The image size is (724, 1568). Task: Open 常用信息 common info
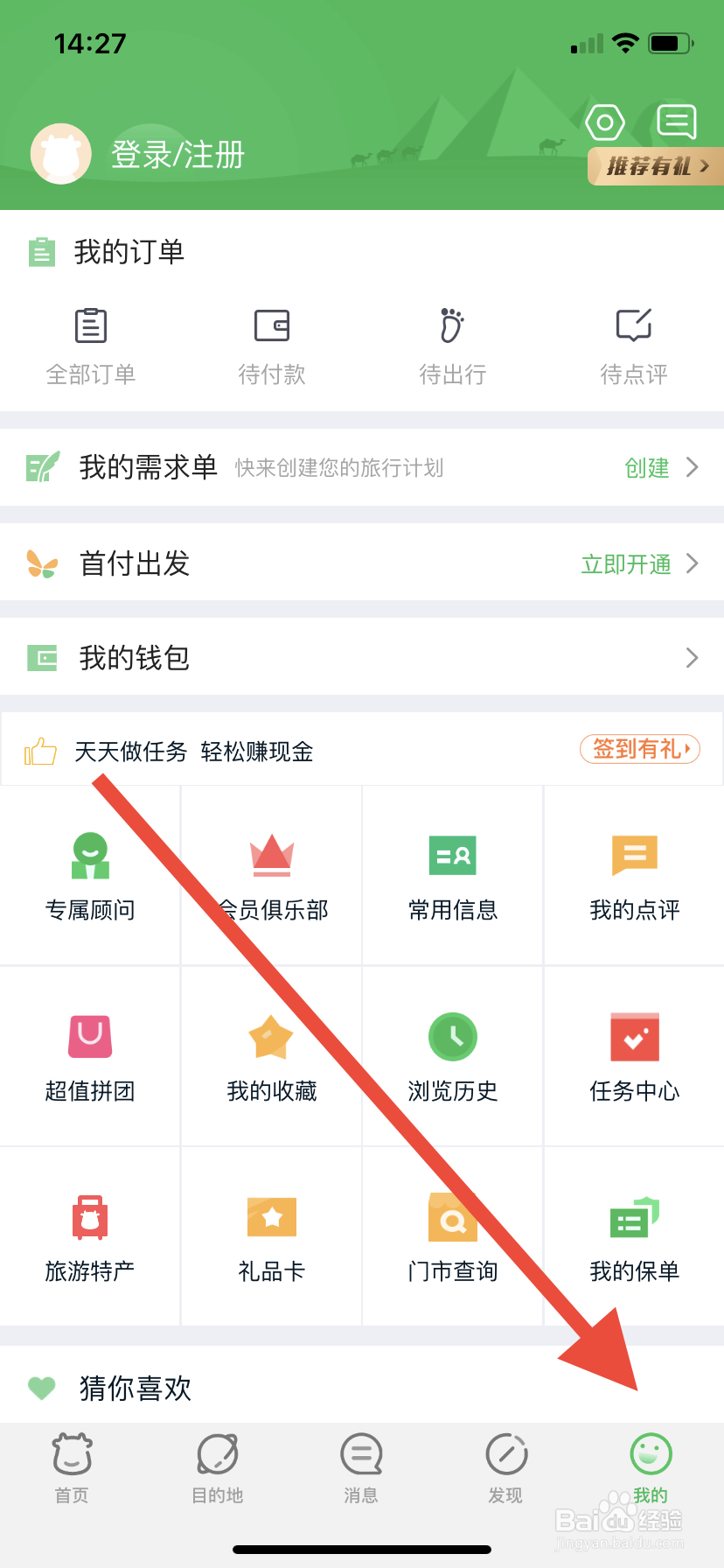tap(452, 875)
